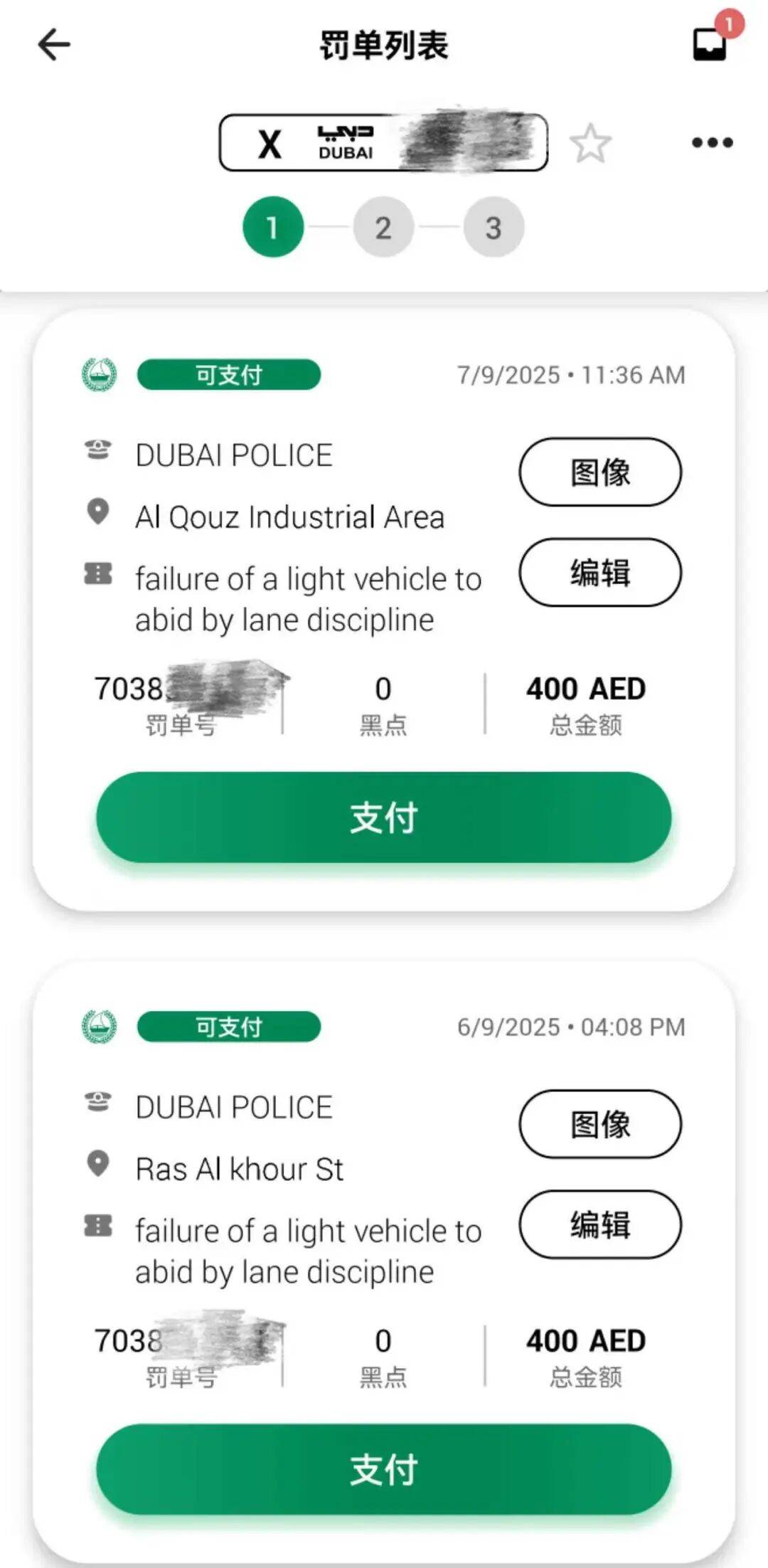Screen dimensions: 768x1568
Task: Pay the Ras Al khour St fine
Action: pos(383,1469)
